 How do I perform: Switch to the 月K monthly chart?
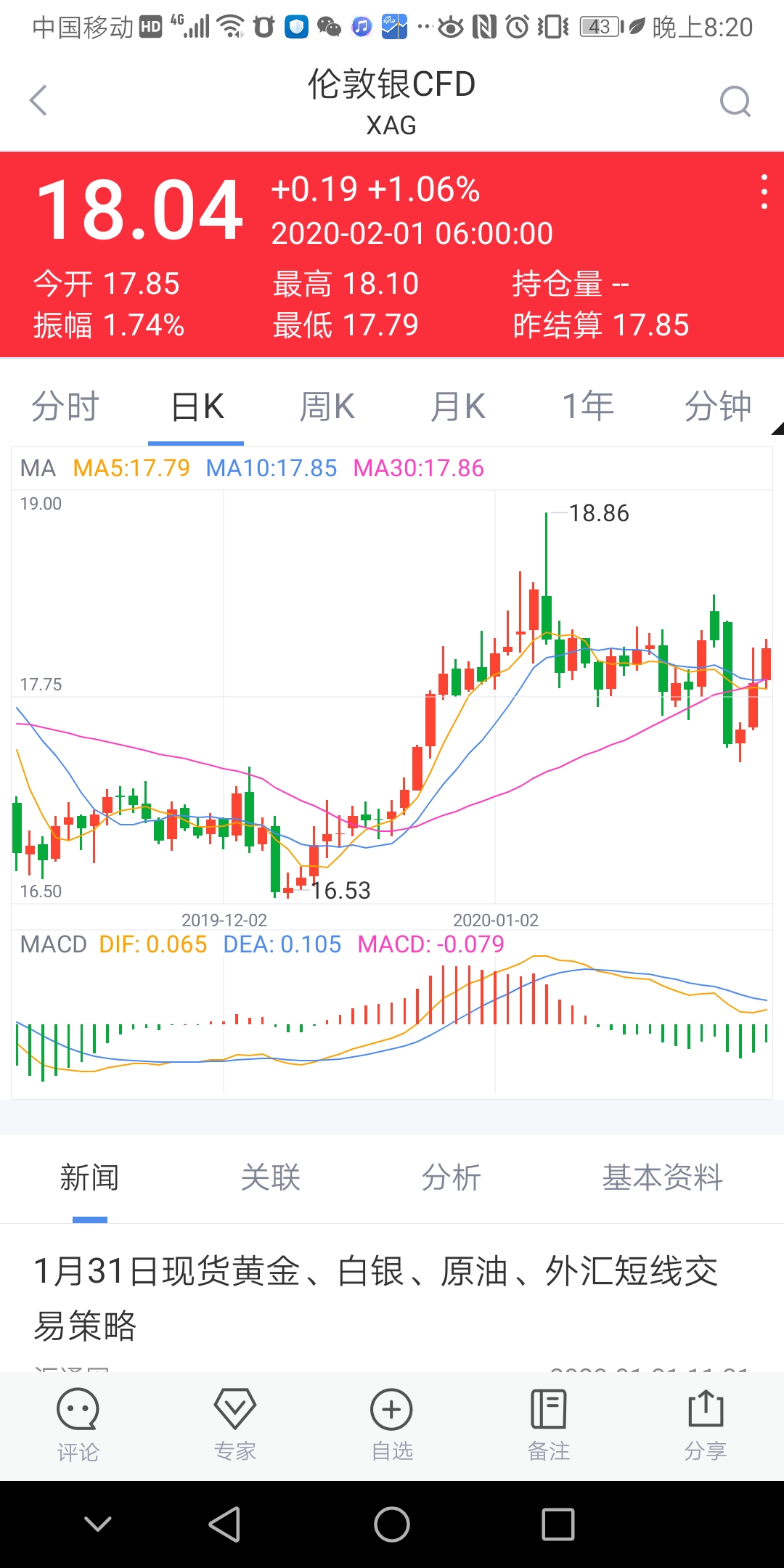(x=457, y=407)
